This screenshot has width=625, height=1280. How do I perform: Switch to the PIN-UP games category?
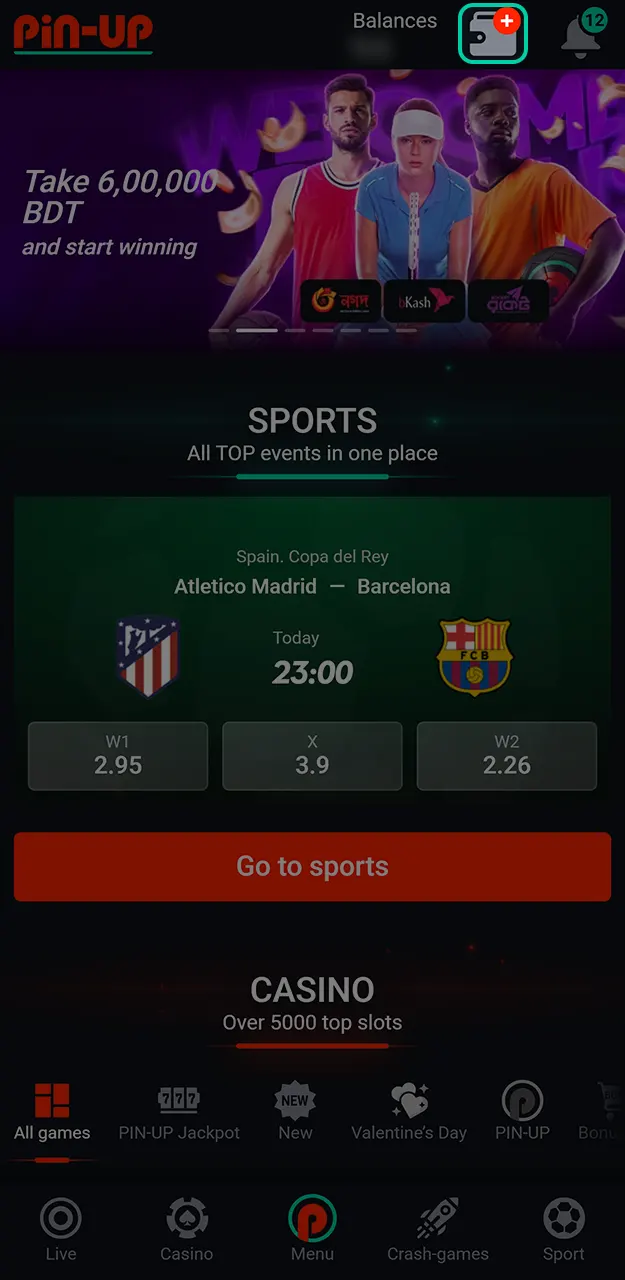coord(522,1112)
